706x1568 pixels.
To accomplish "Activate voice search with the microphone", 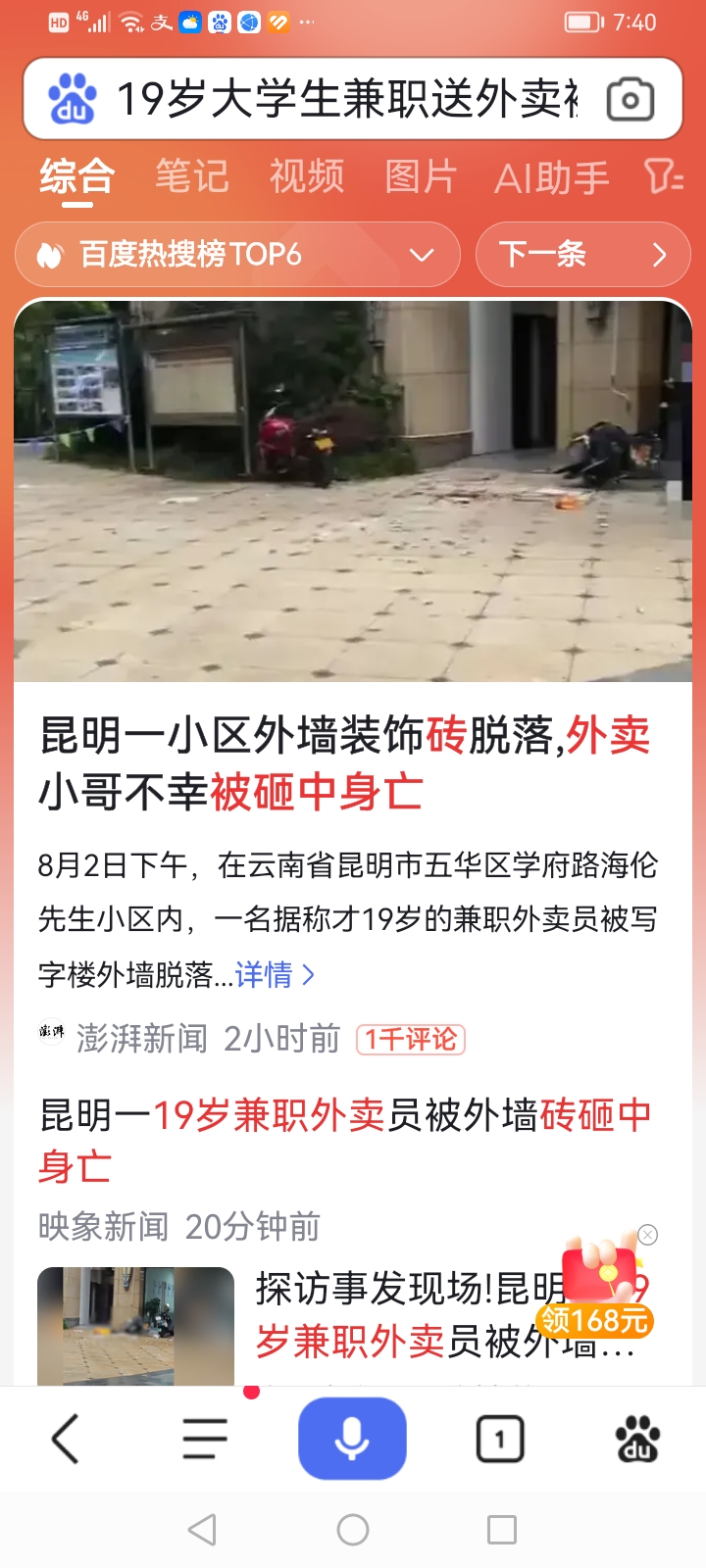I will tap(351, 1437).
